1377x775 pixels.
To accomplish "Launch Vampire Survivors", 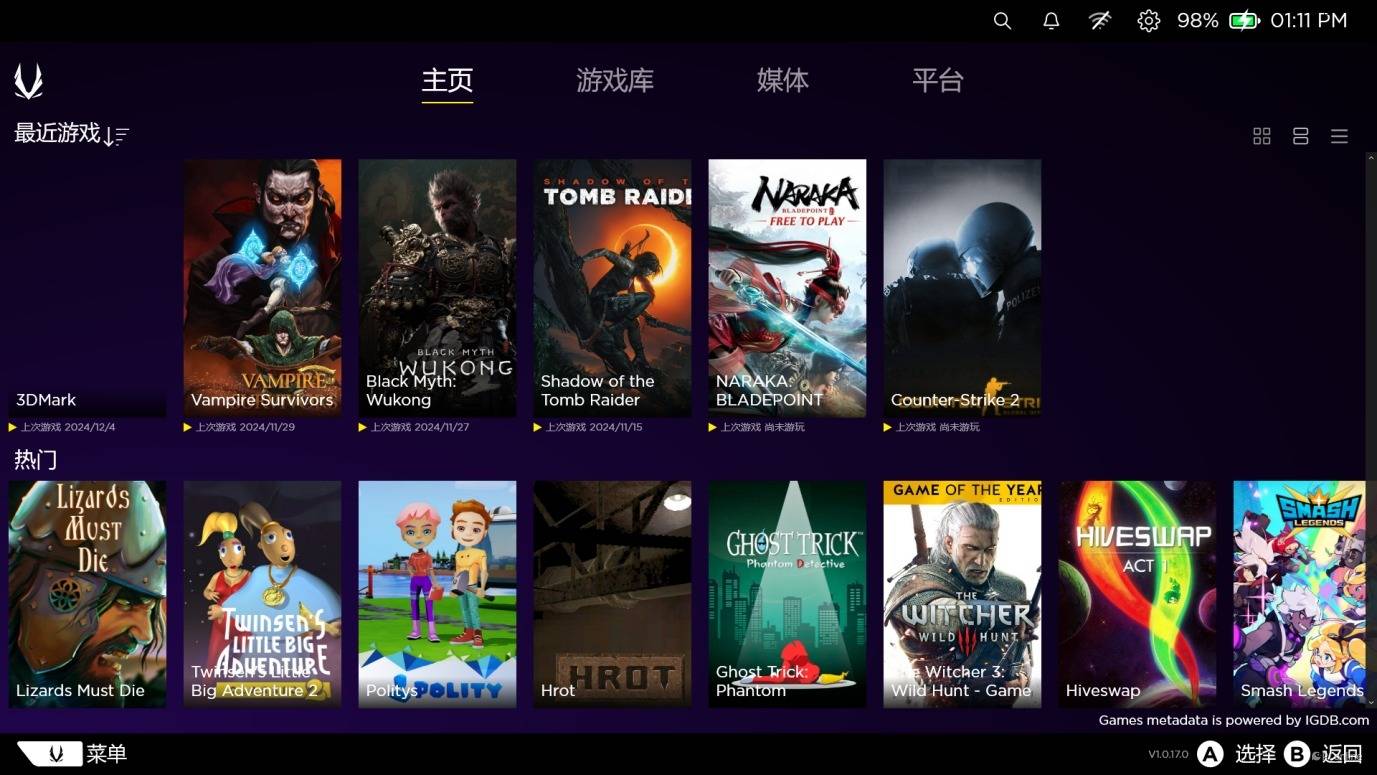I will coord(262,288).
